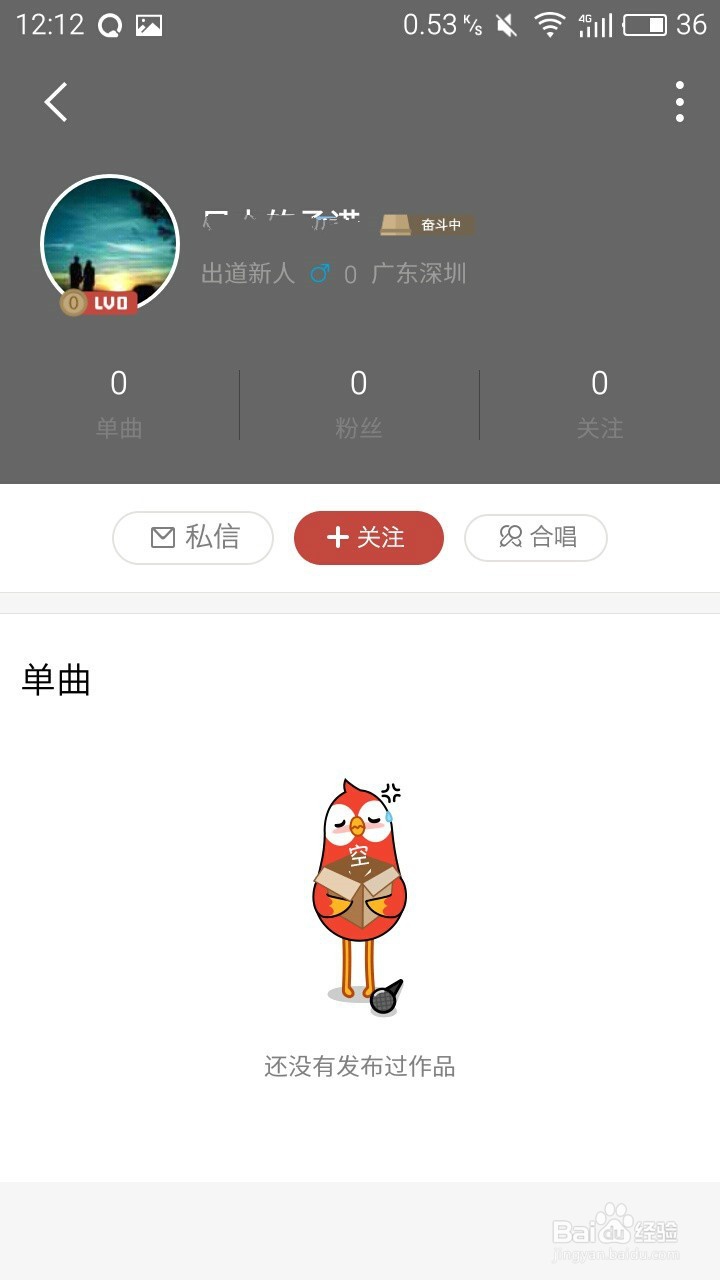Tap the back arrow to return
720x1280 pixels.
[55, 101]
